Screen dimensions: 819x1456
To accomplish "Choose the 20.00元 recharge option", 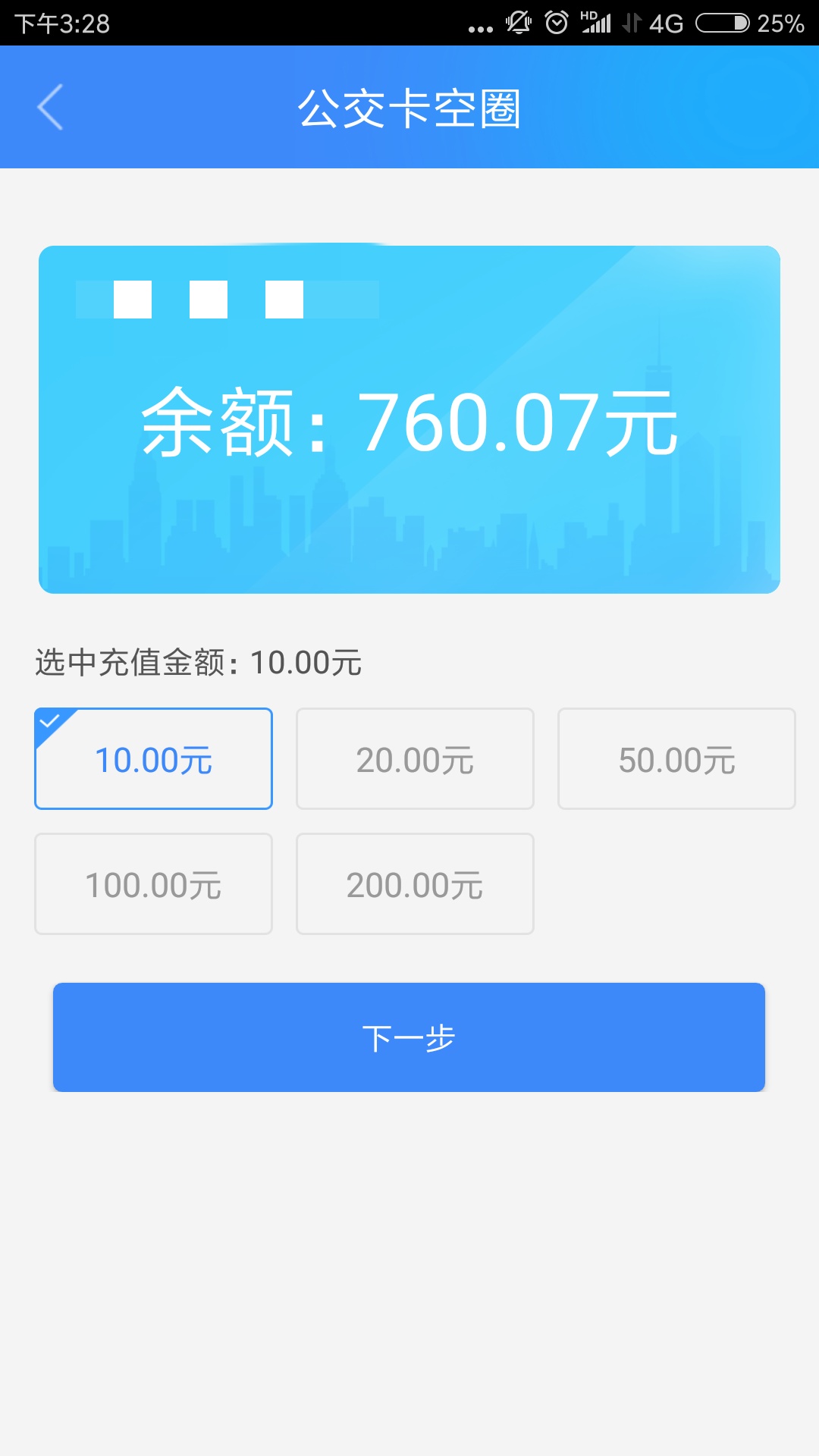I will (415, 759).
